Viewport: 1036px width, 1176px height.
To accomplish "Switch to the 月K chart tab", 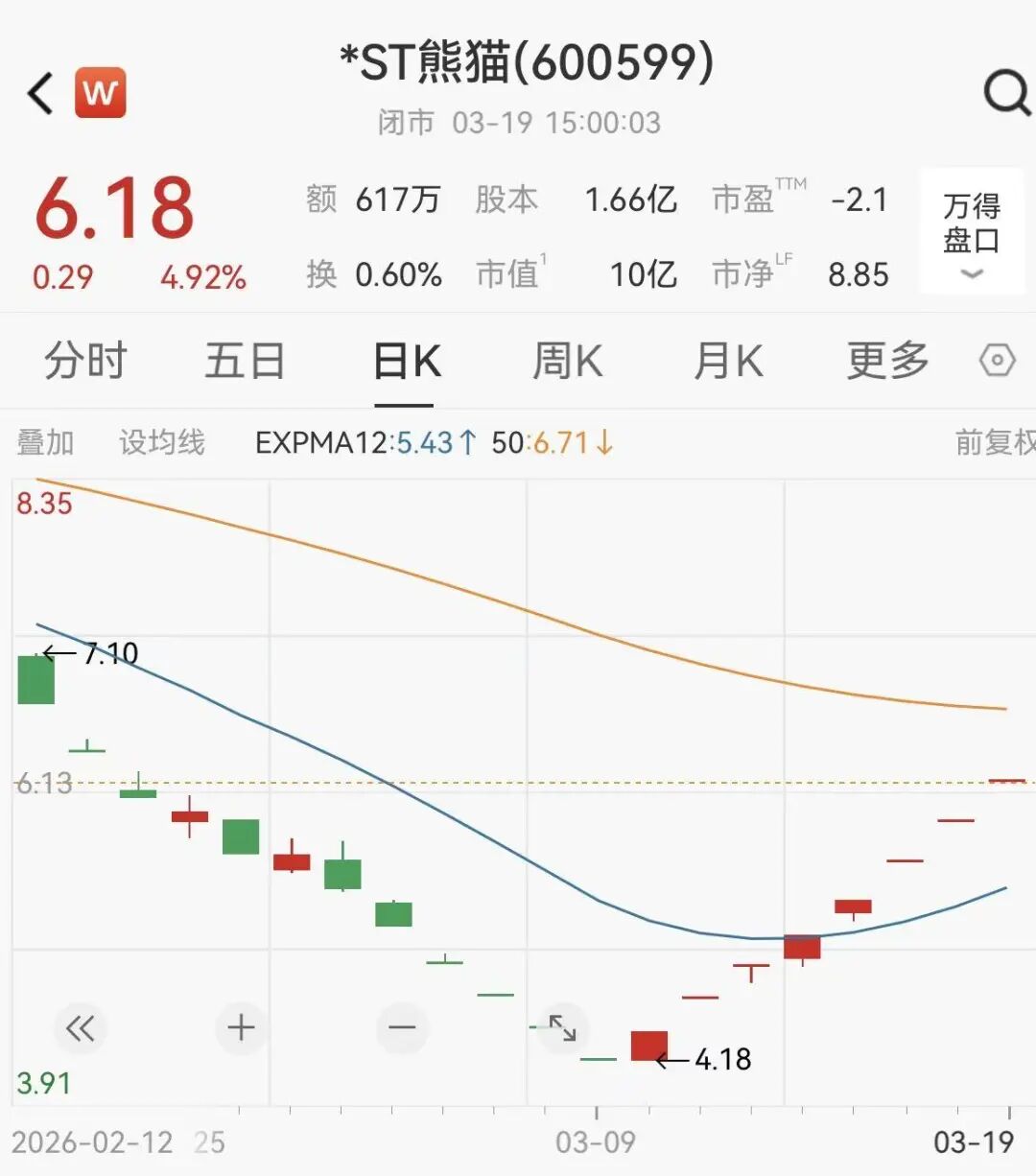I will (728, 362).
